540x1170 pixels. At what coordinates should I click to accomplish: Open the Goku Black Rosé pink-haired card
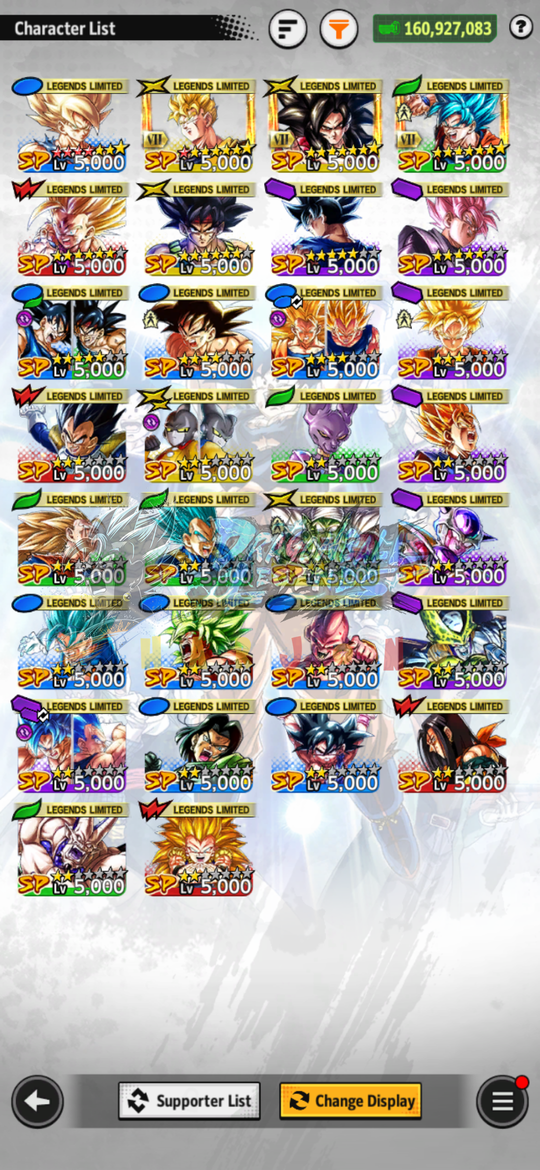click(450, 228)
